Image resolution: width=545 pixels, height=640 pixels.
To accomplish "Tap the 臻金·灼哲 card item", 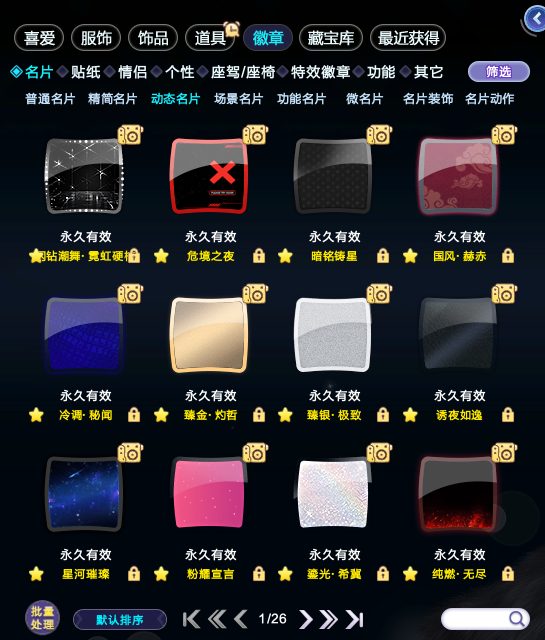I will (210, 335).
